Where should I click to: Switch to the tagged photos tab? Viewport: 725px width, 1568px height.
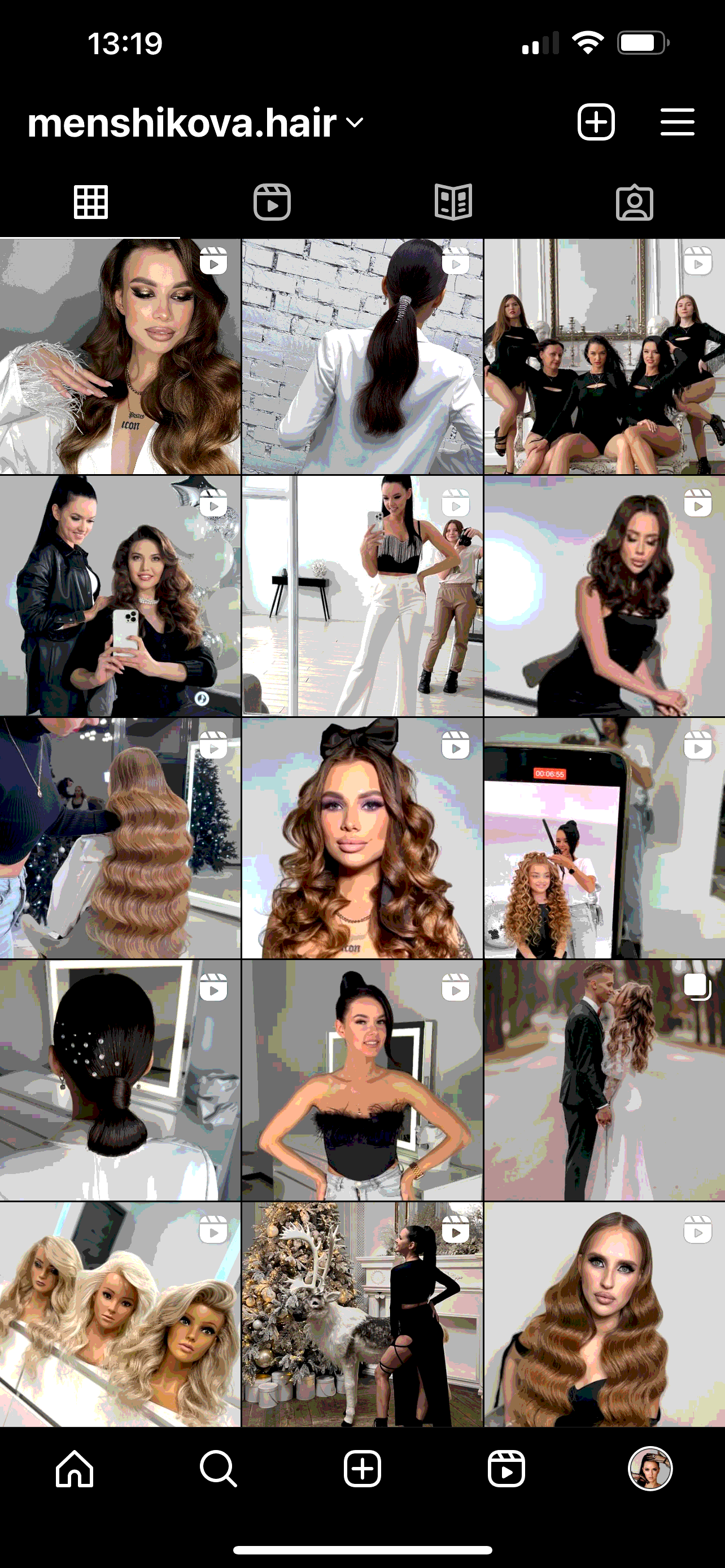[x=634, y=202]
